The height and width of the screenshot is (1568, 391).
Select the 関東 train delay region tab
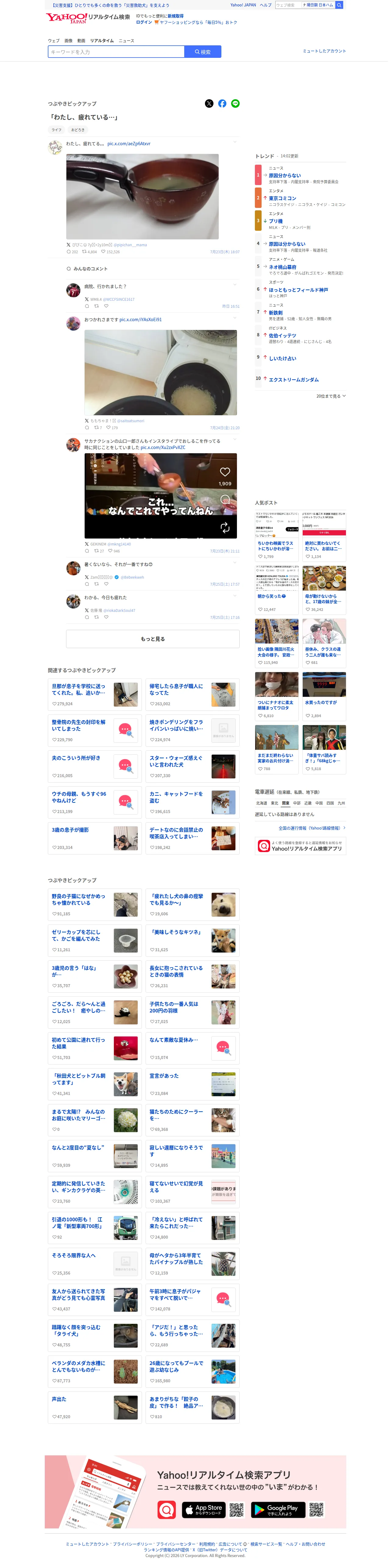tap(286, 803)
